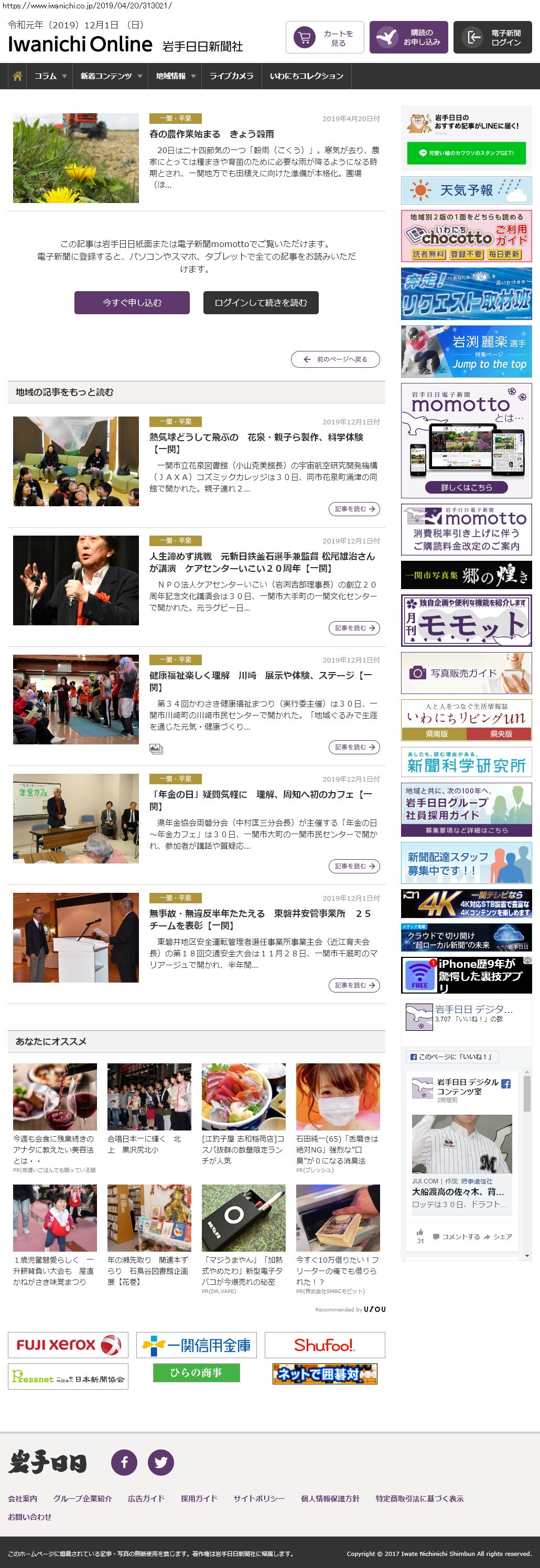
Task: Open the カートを見る cart button
Action: pyautogui.click(x=325, y=38)
